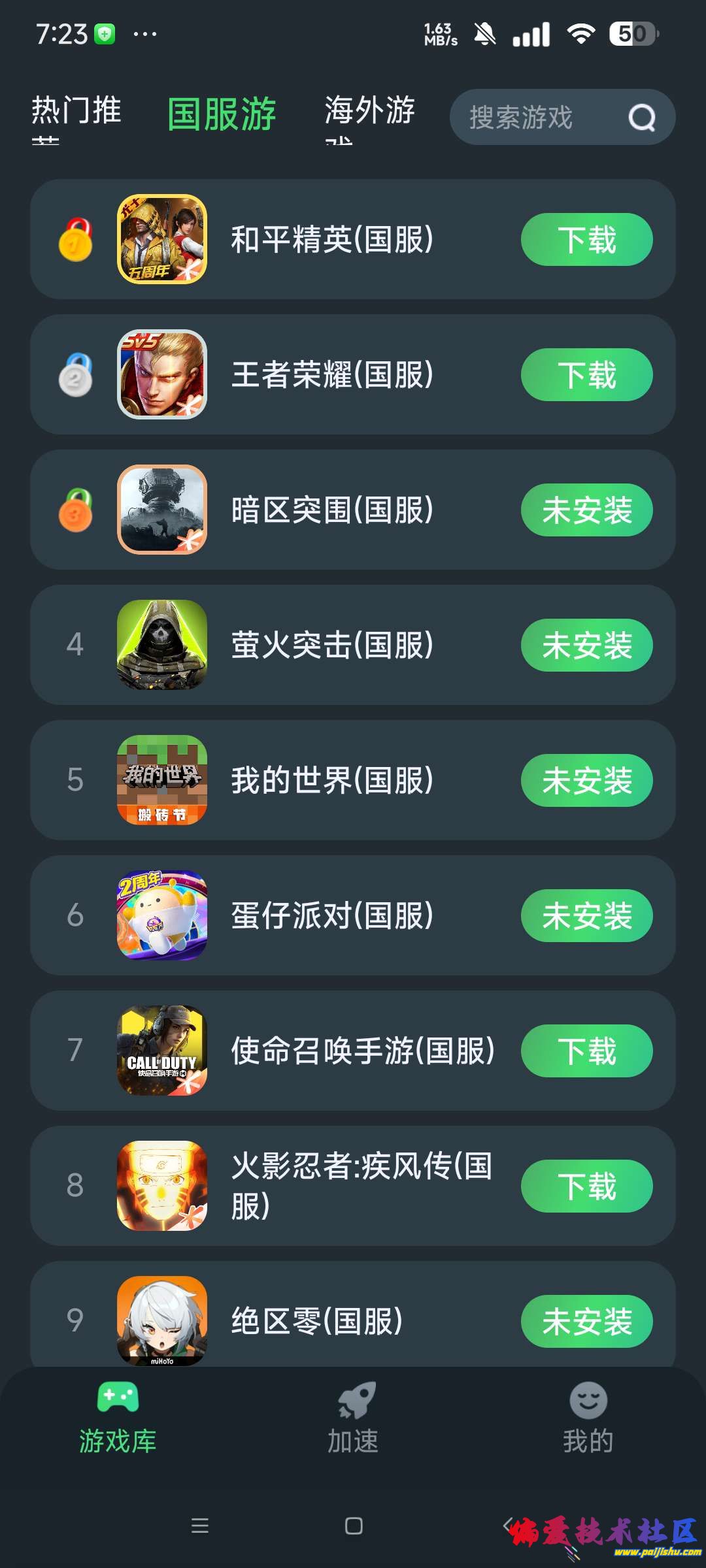This screenshot has height=1568, width=706.
Task: Select the 火影忍者:疾风传 game icon
Action: click(x=162, y=1186)
